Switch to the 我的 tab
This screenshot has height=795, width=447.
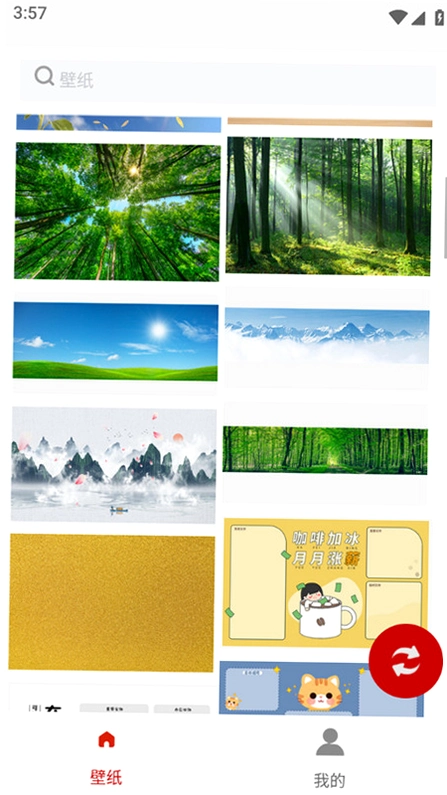click(329, 758)
